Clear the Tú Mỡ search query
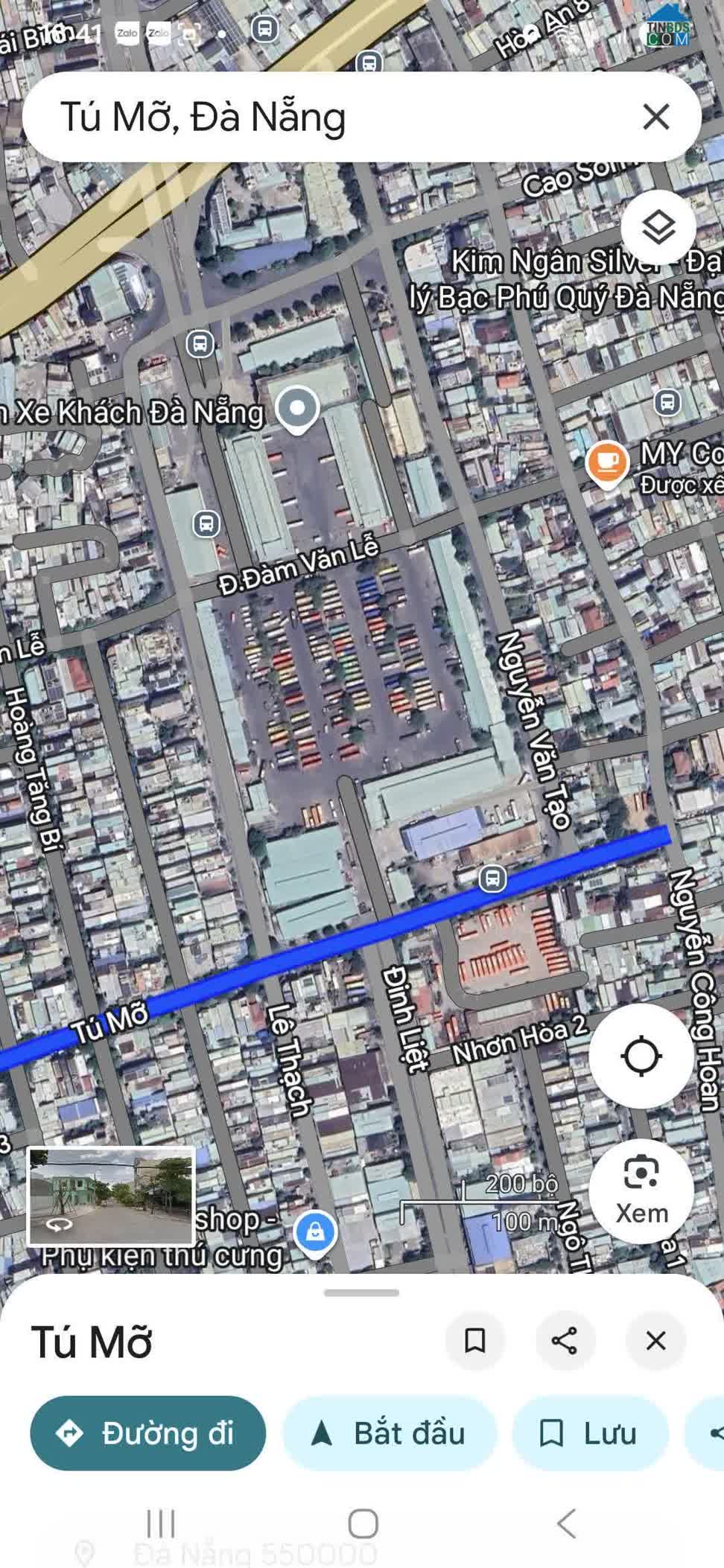This screenshot has height=1568, width=724. [x=655, y=117]
